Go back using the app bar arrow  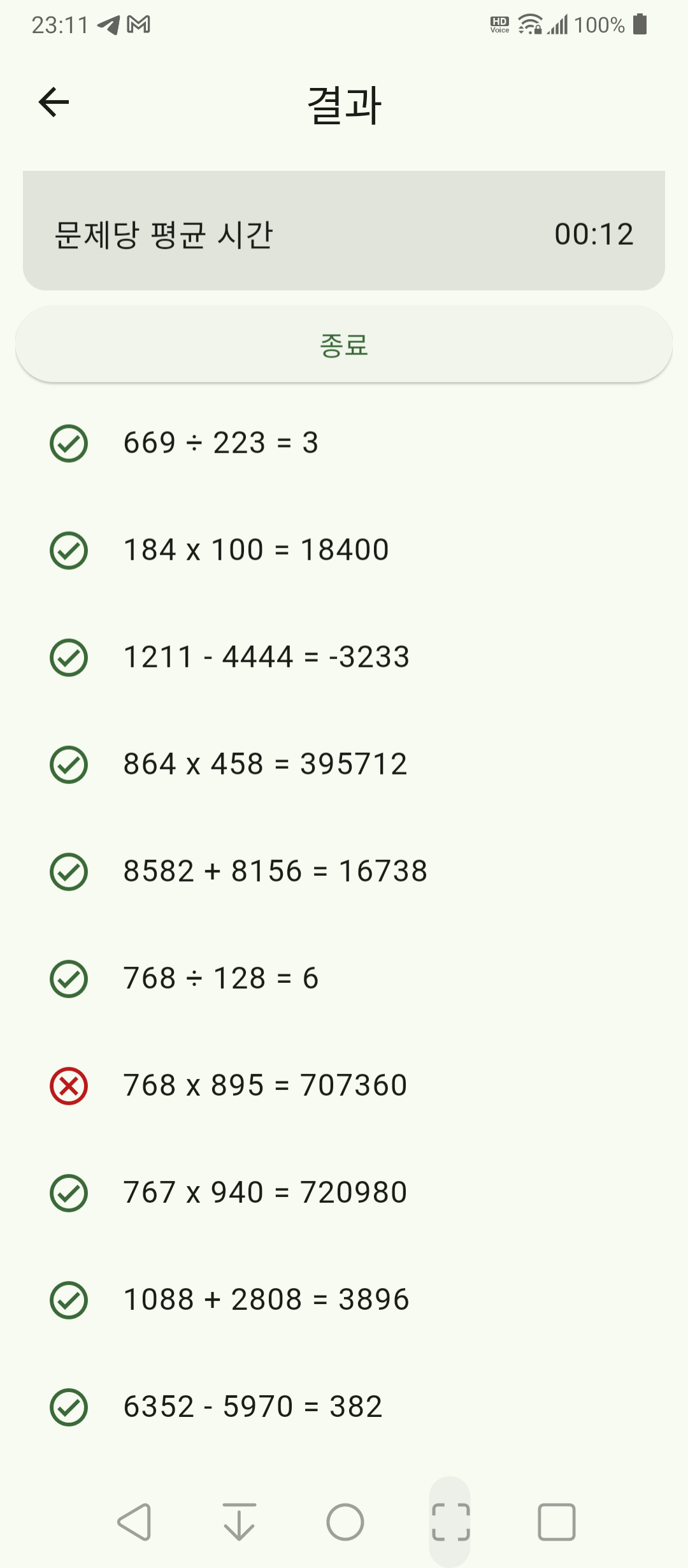point(54,103)
